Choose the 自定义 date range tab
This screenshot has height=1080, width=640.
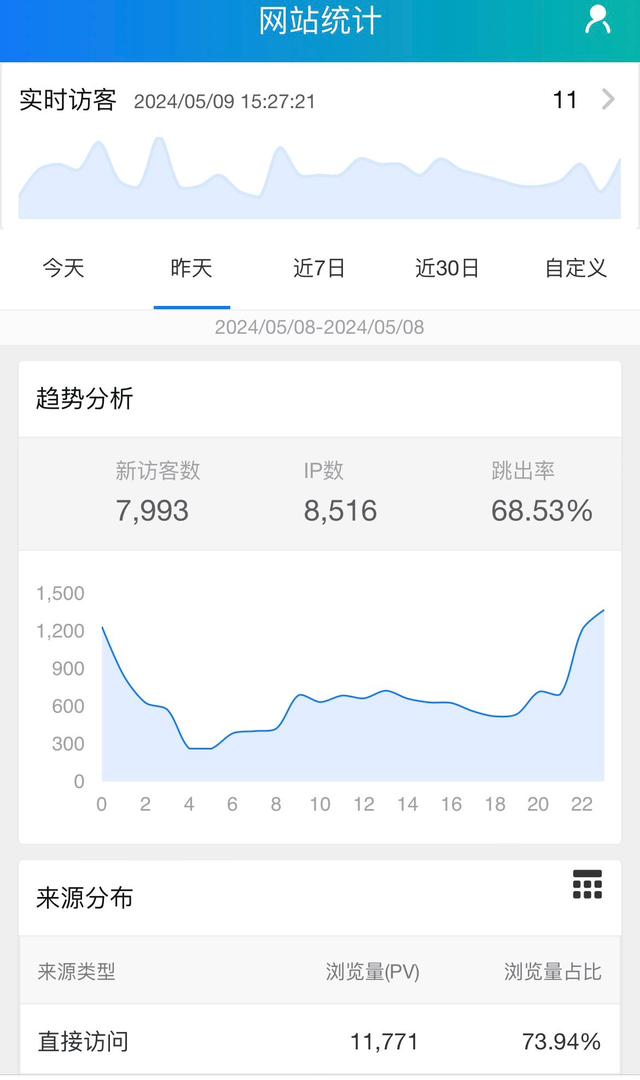[x=575, y=268]
